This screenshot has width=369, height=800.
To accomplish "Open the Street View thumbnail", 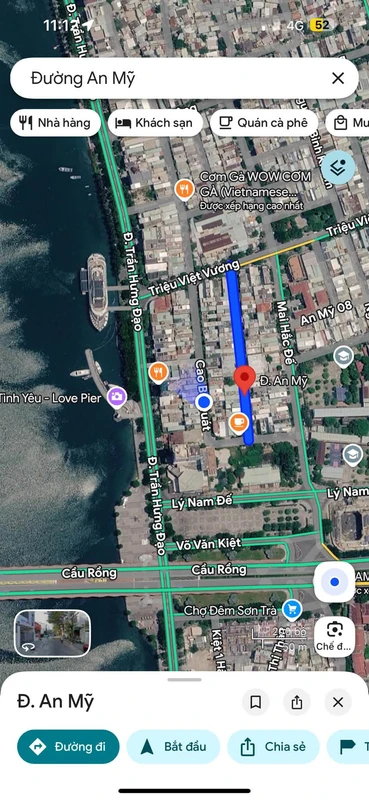I will pyautogui.click(x=53, y=633).
